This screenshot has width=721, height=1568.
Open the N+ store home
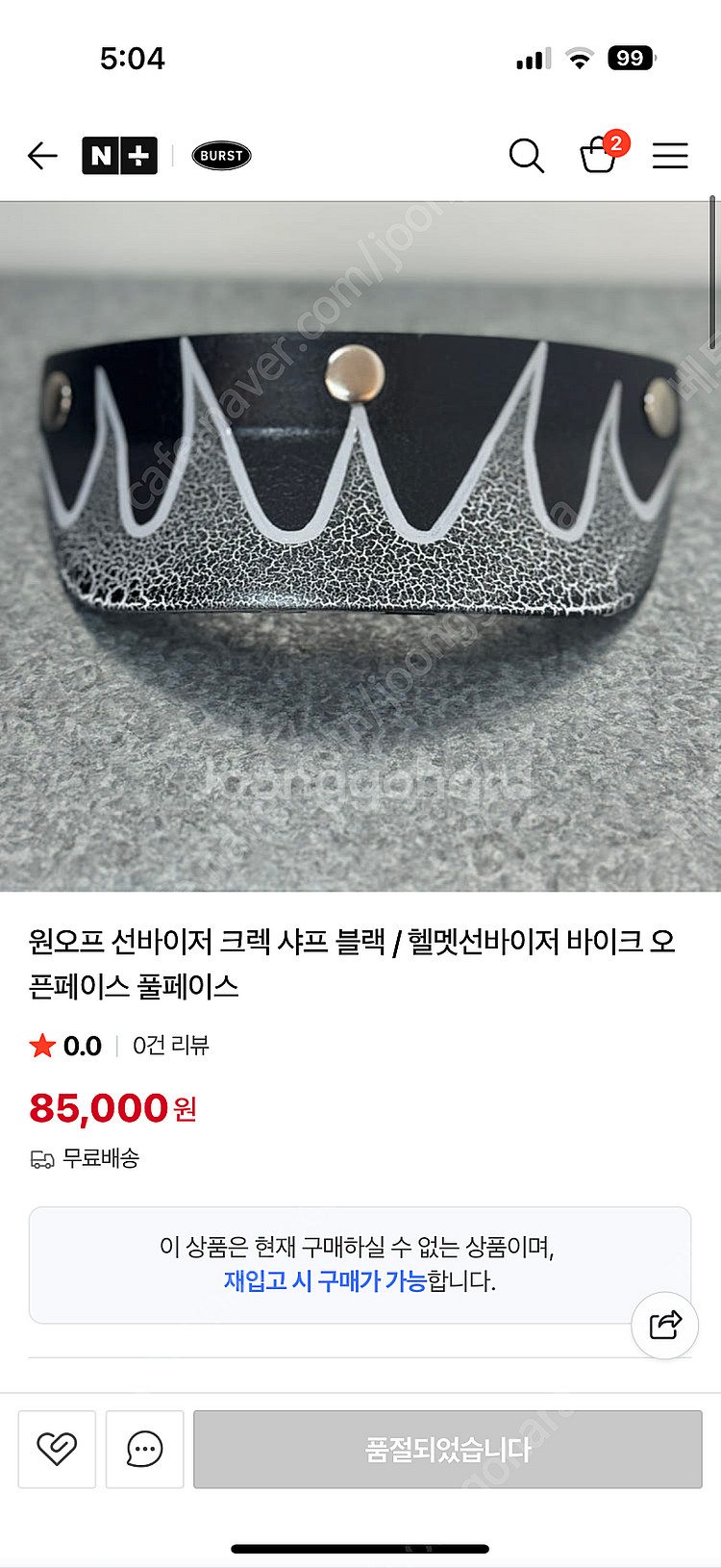pyautogui.click(x=120, y=155)
